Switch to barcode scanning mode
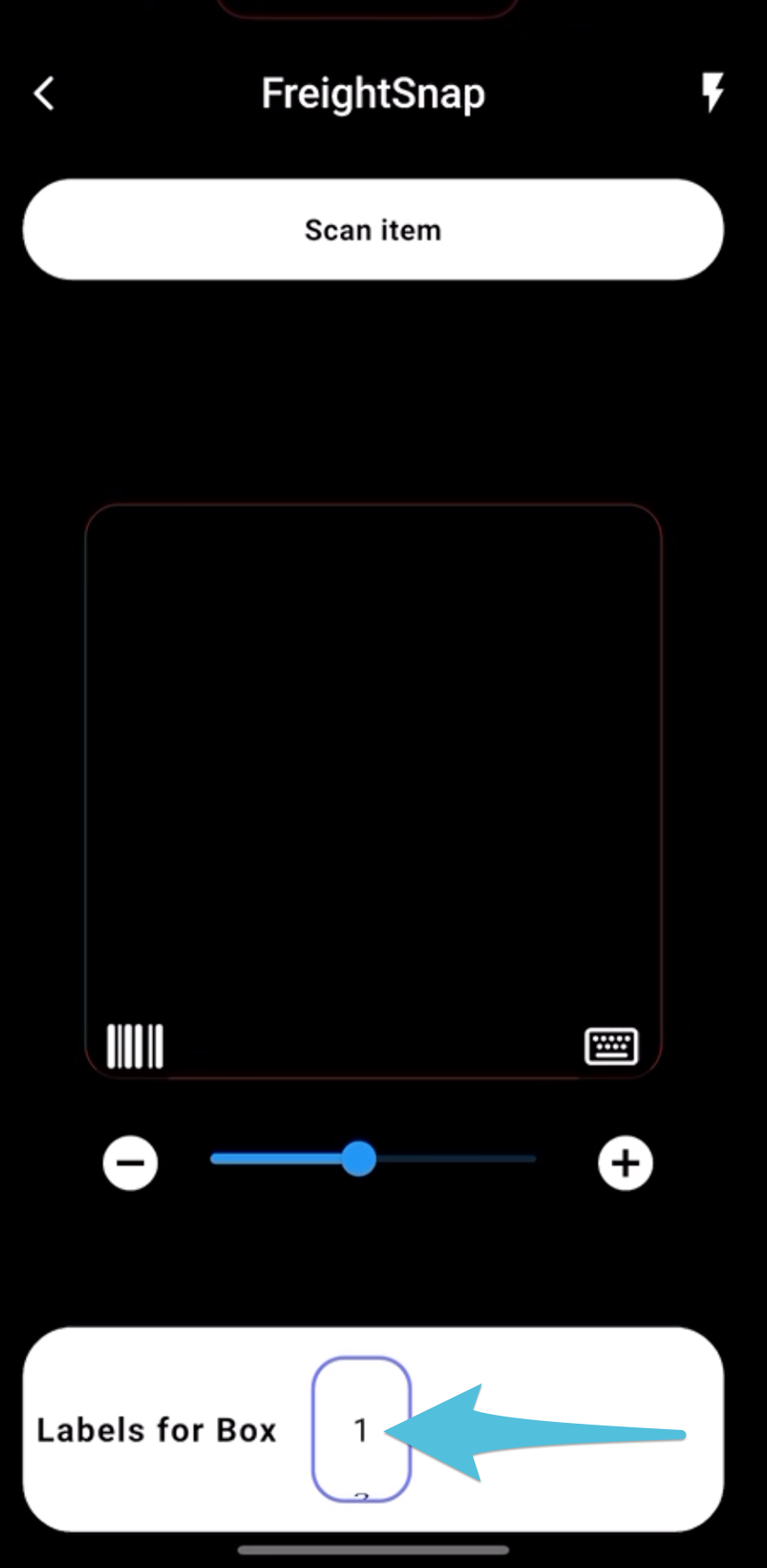Screen dimensions: 767x1568 135,1046
